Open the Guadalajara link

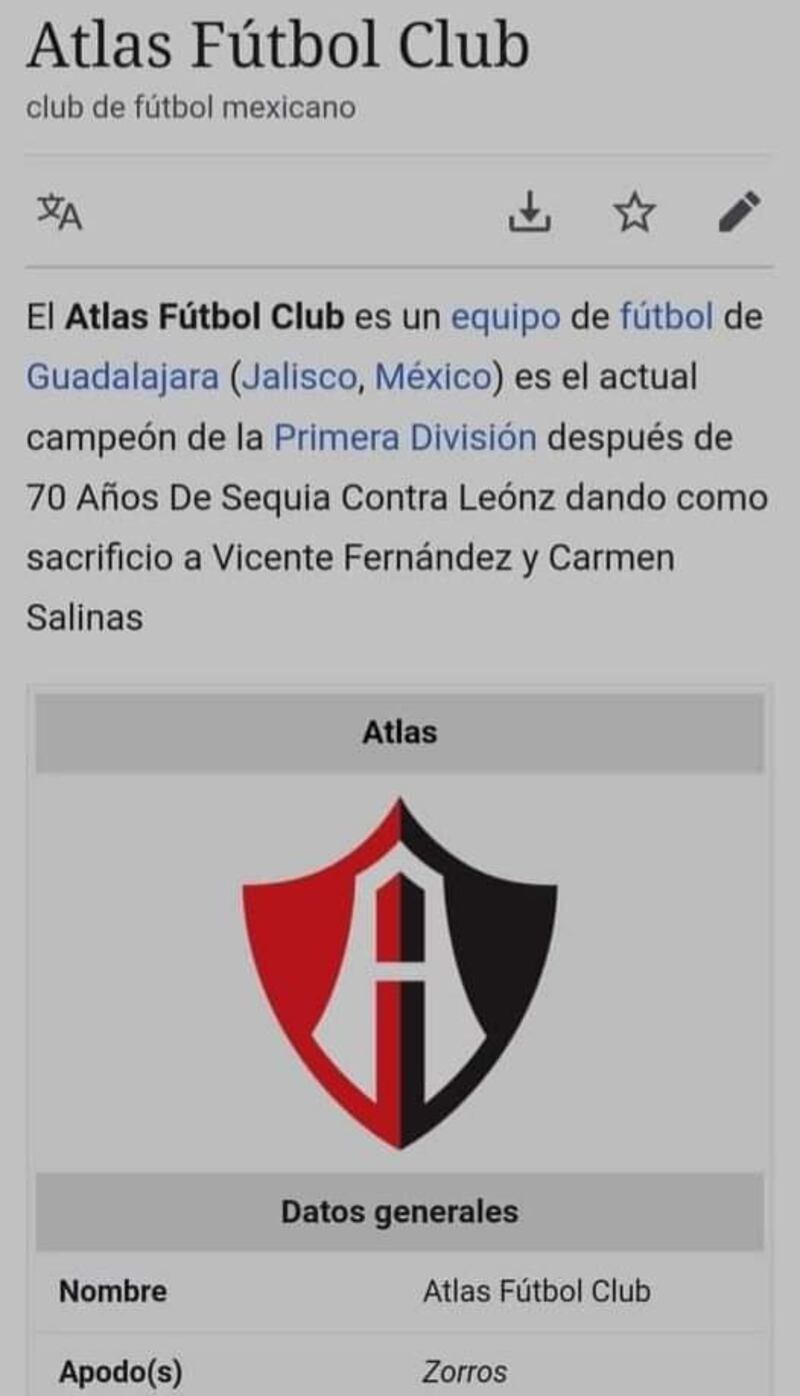pos(122,378)
